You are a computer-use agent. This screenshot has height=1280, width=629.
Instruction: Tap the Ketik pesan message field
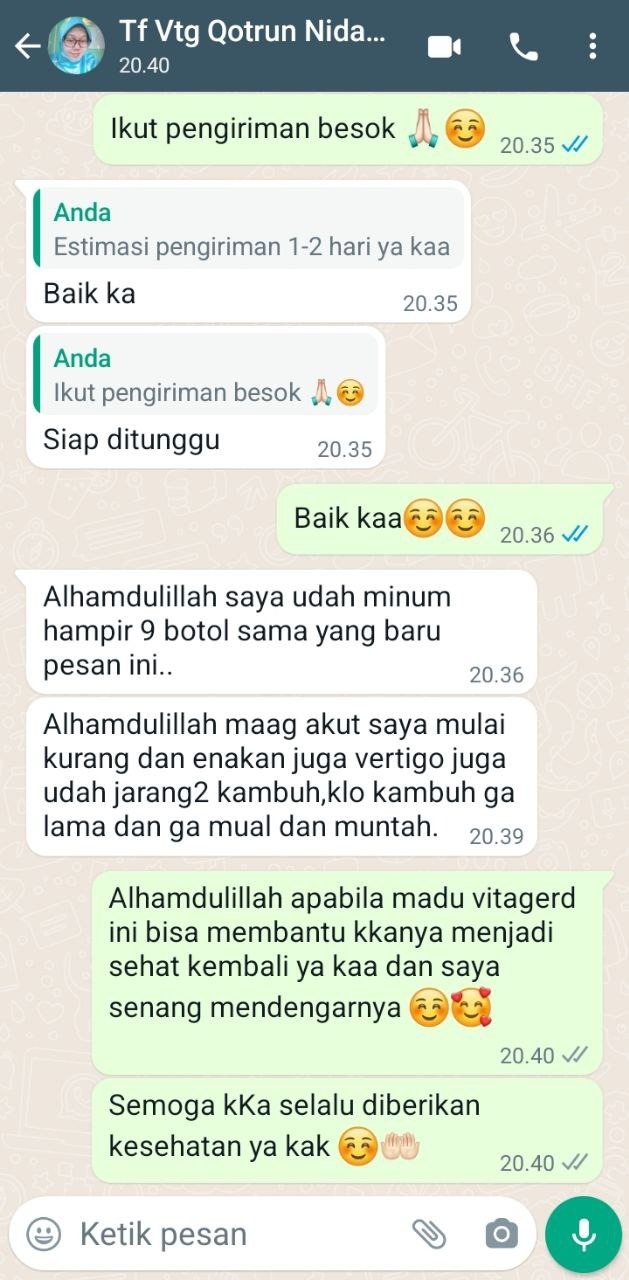click(x=230, y=1234)
